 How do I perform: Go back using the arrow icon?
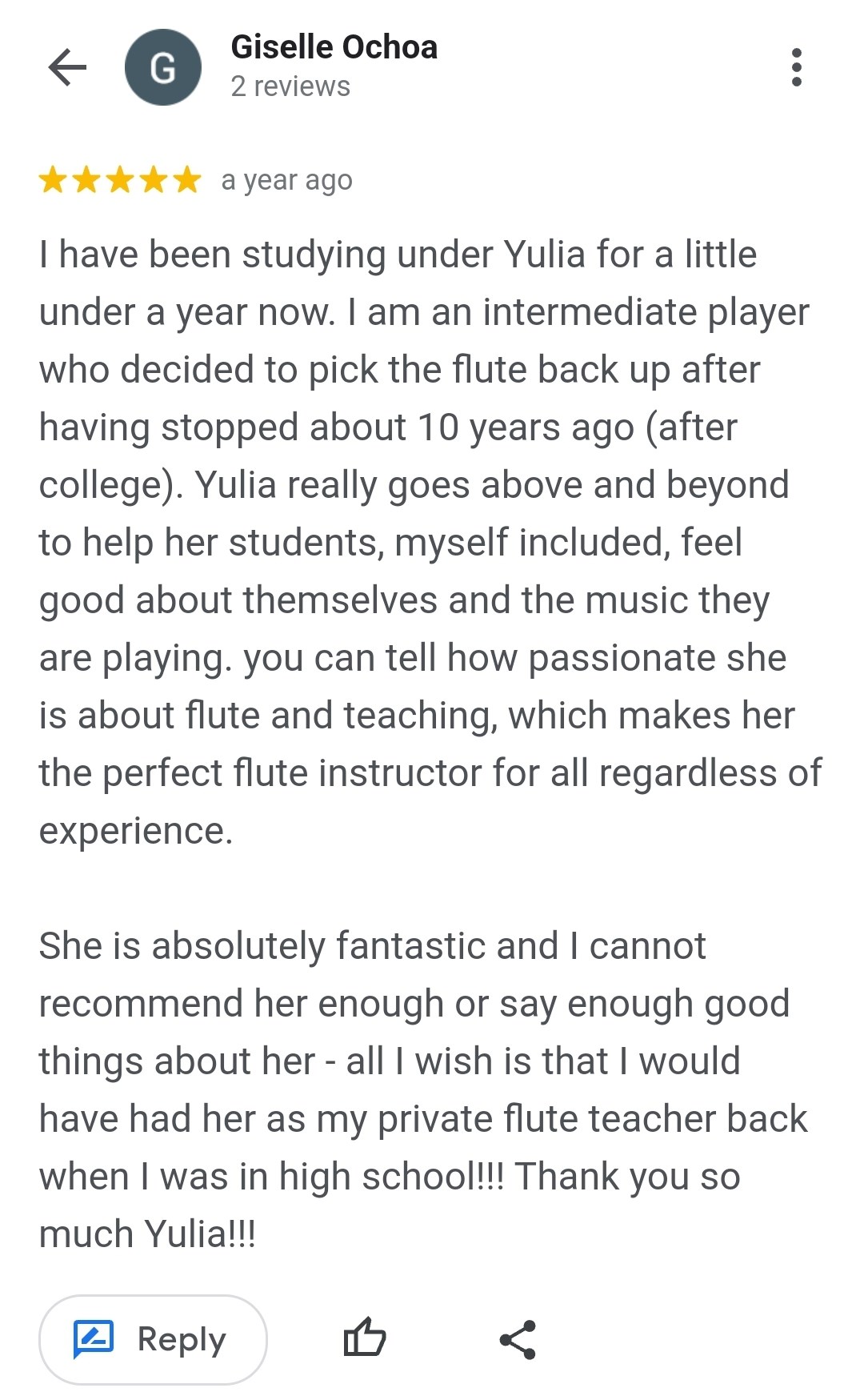(67, 67)
